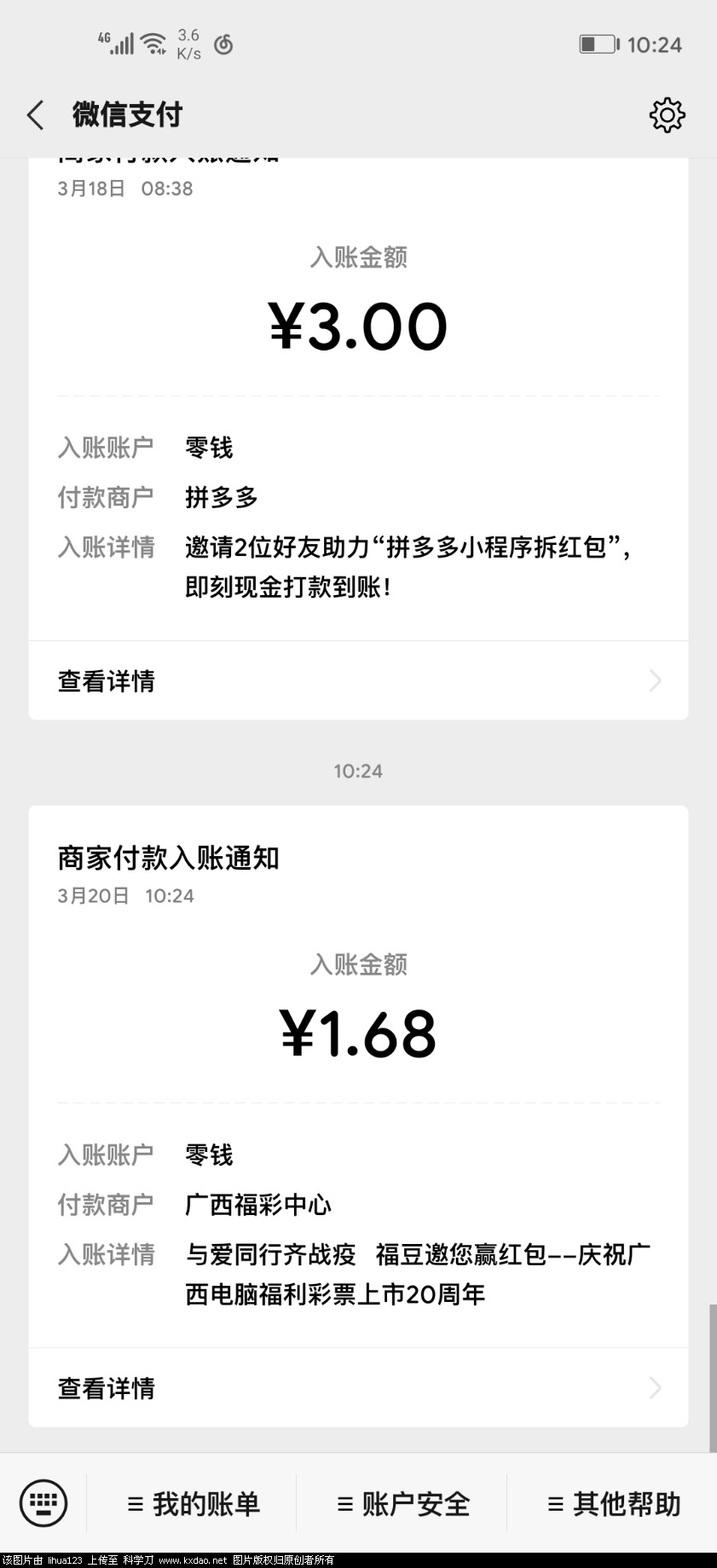Open the 其他帮助 menu
Screen dimensions: 717x1568
[x=613, y=1504]
